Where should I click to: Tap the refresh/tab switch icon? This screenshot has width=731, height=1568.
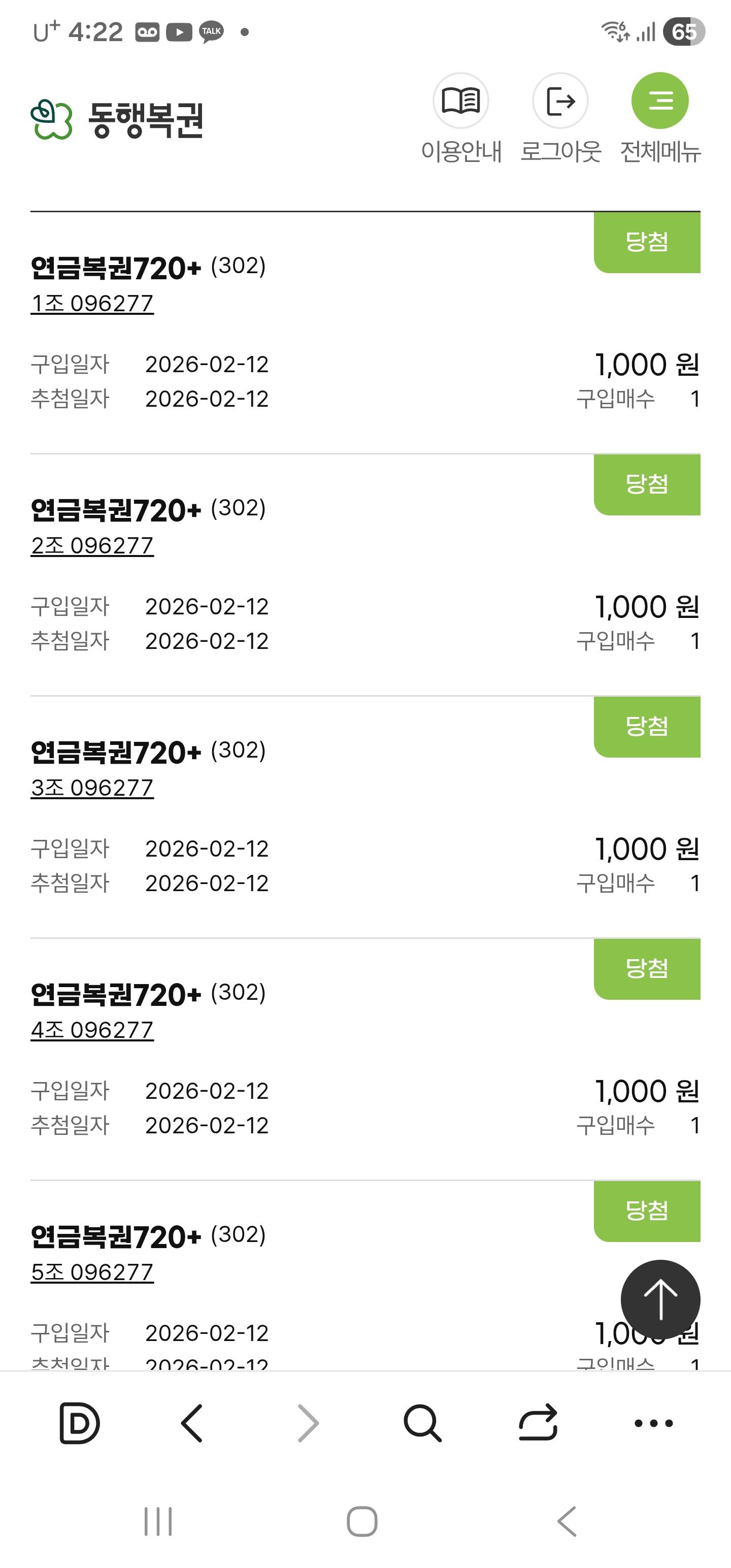(x=538, y=1422)
